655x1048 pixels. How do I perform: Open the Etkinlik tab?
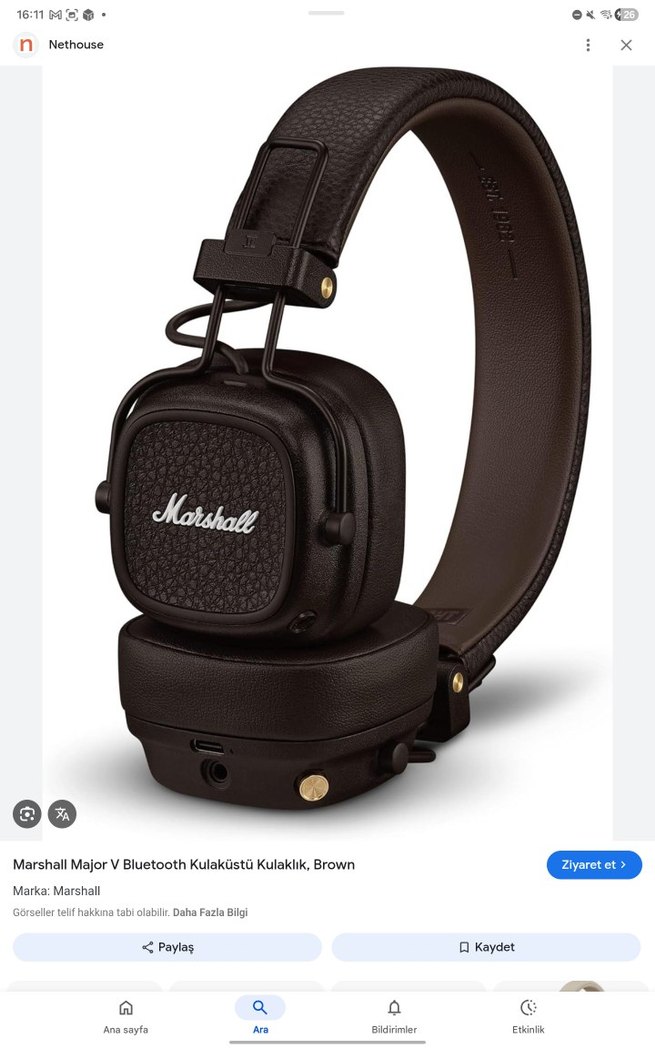pyautogui.click(x=528, y=1016)
